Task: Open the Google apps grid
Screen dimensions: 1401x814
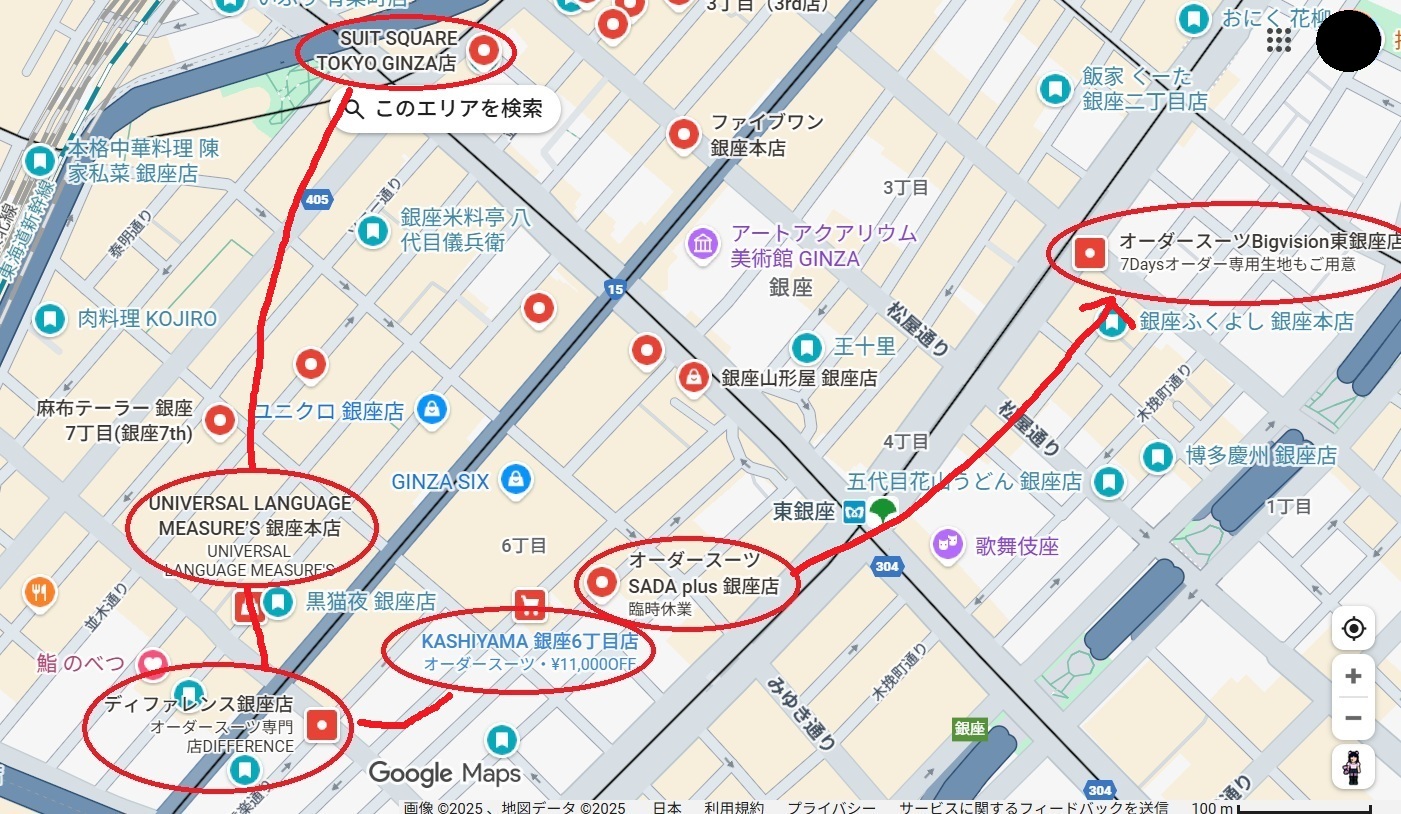Action: pyautogui.click(x=1279, y=40)
